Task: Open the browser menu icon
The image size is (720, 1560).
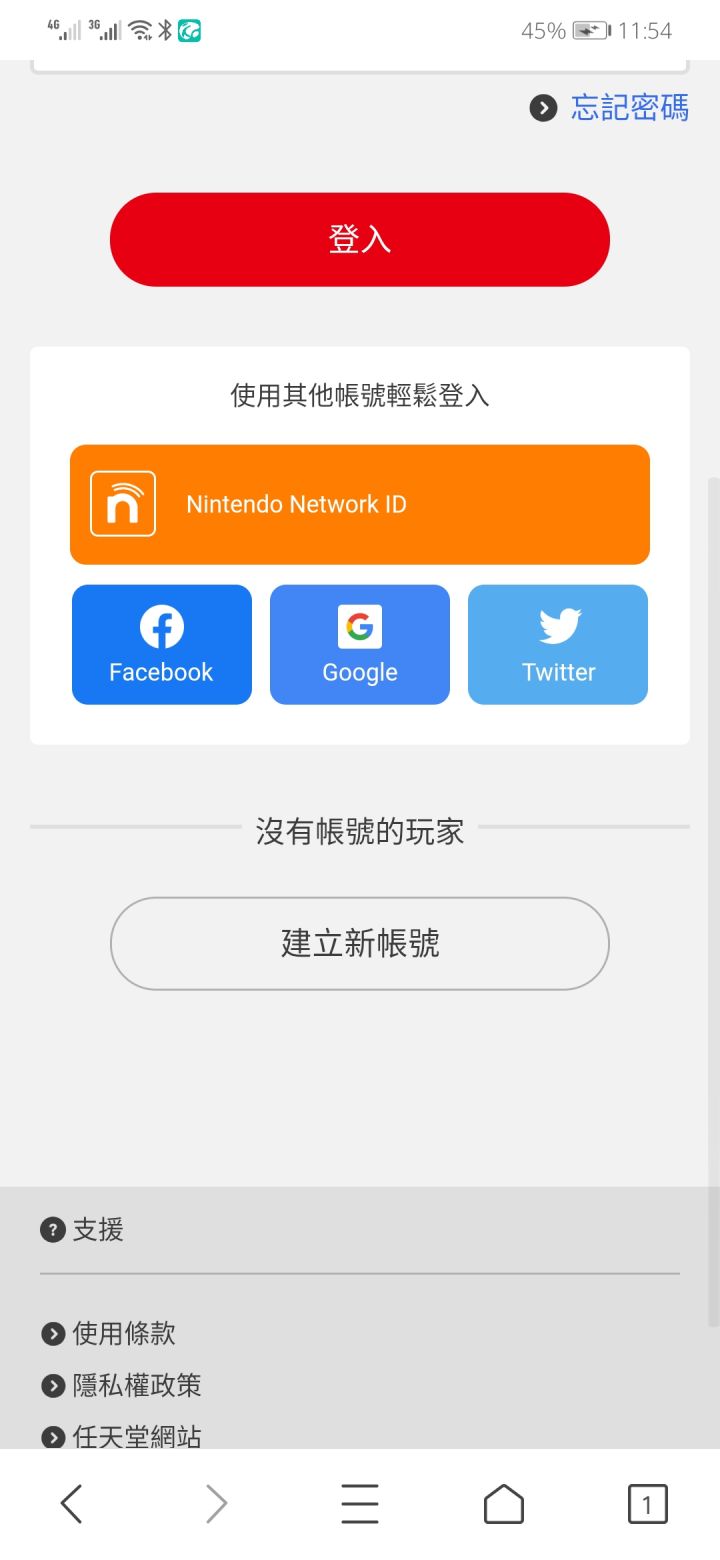Action: (x=359, y=1502)
